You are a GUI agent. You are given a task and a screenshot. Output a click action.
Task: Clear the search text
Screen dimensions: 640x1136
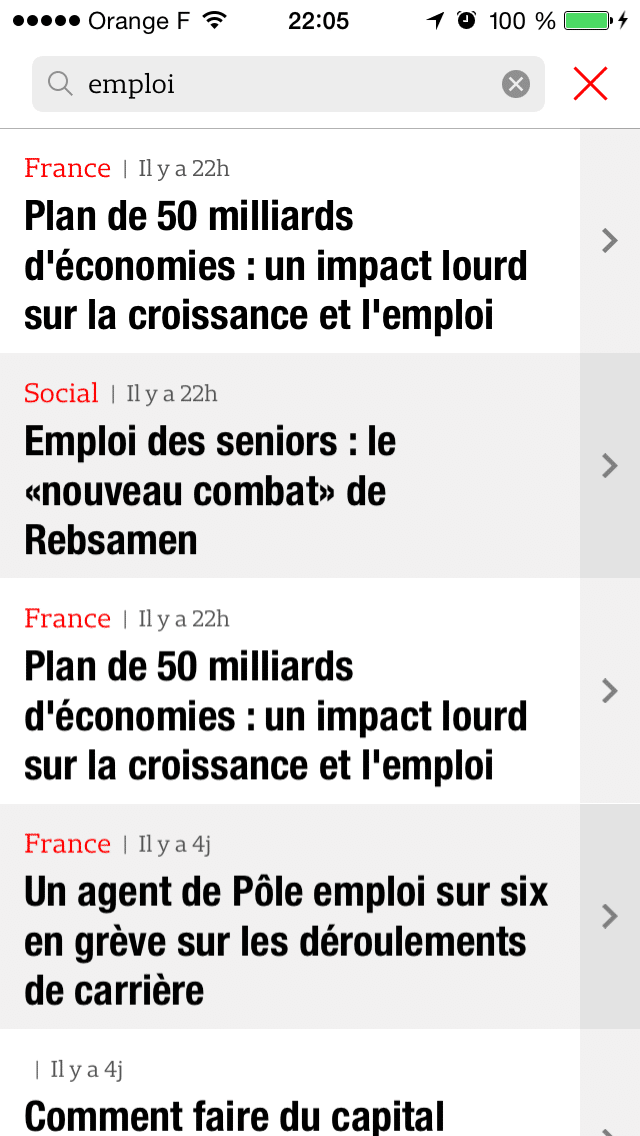(x=515, y=85)
